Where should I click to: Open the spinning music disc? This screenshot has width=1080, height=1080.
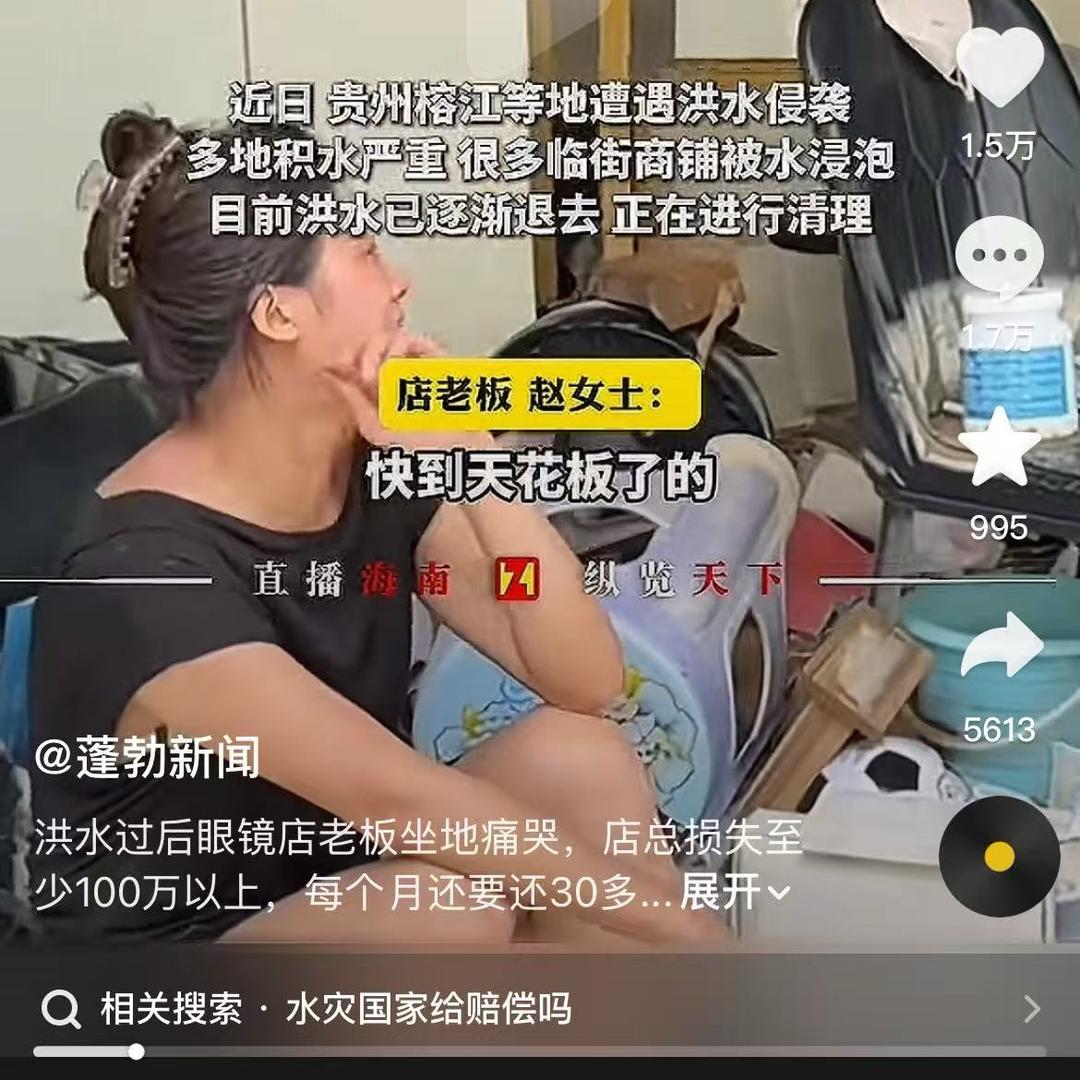tap(999, 856)
